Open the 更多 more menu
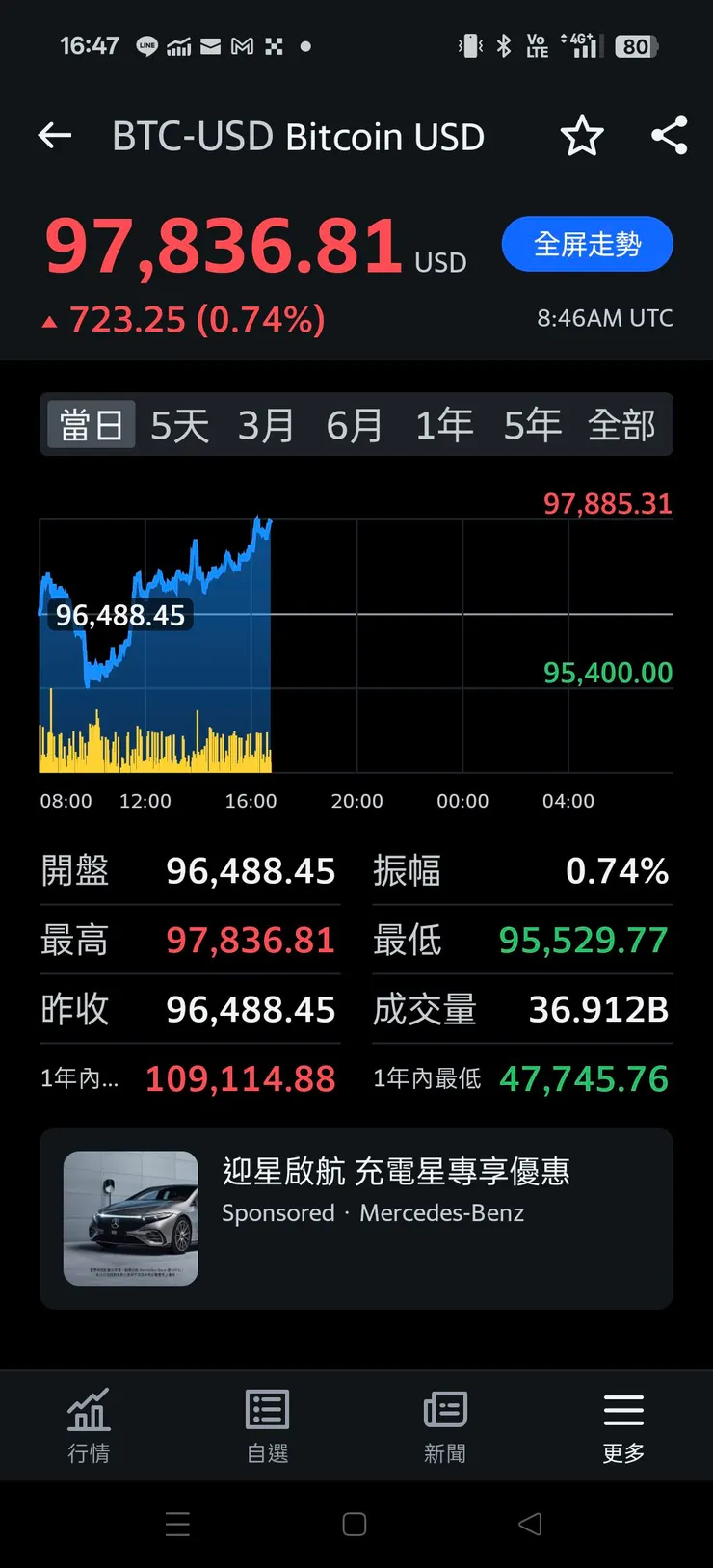 click(x=622, y=1426)
